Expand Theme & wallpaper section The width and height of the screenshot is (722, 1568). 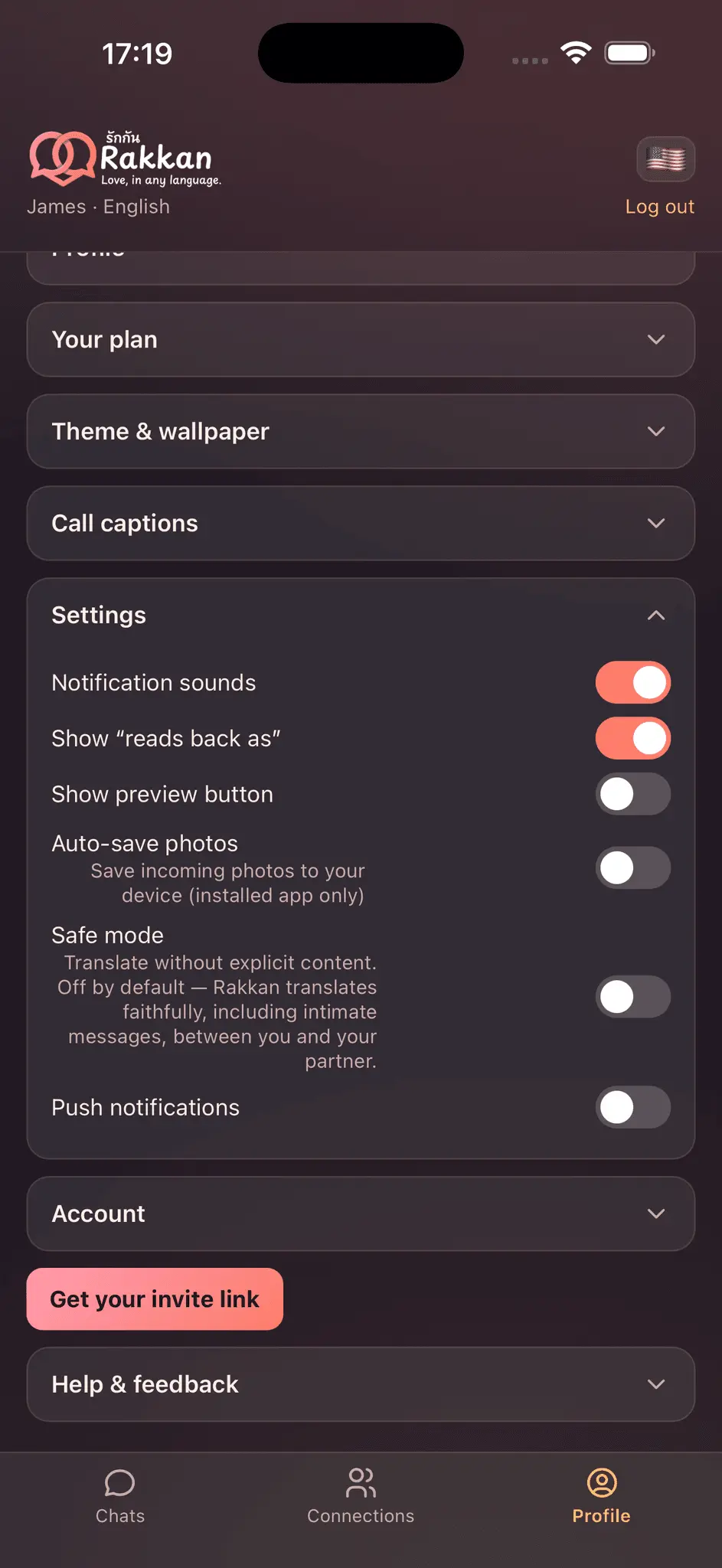click(x=361, y=432)
